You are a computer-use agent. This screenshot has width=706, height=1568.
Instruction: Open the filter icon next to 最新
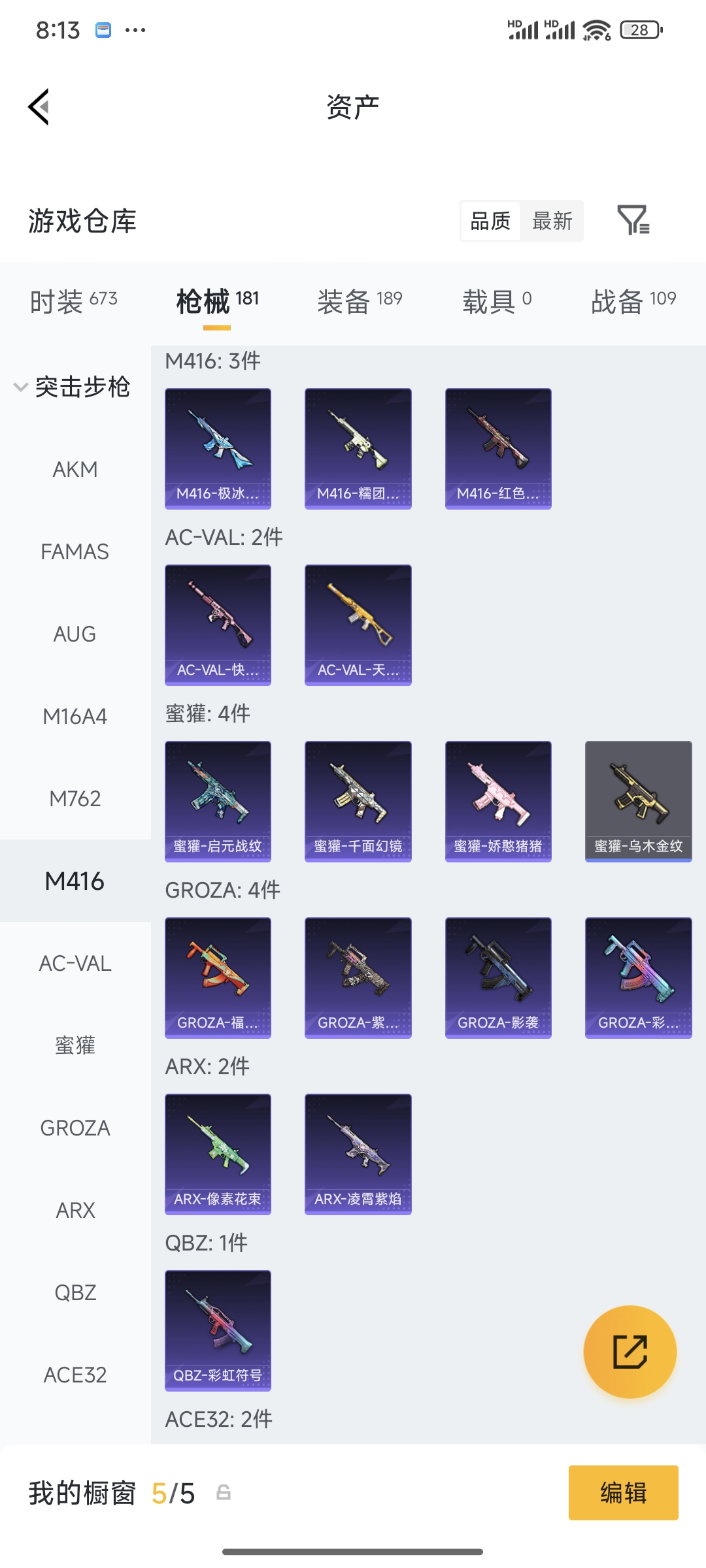pos(633,220)
